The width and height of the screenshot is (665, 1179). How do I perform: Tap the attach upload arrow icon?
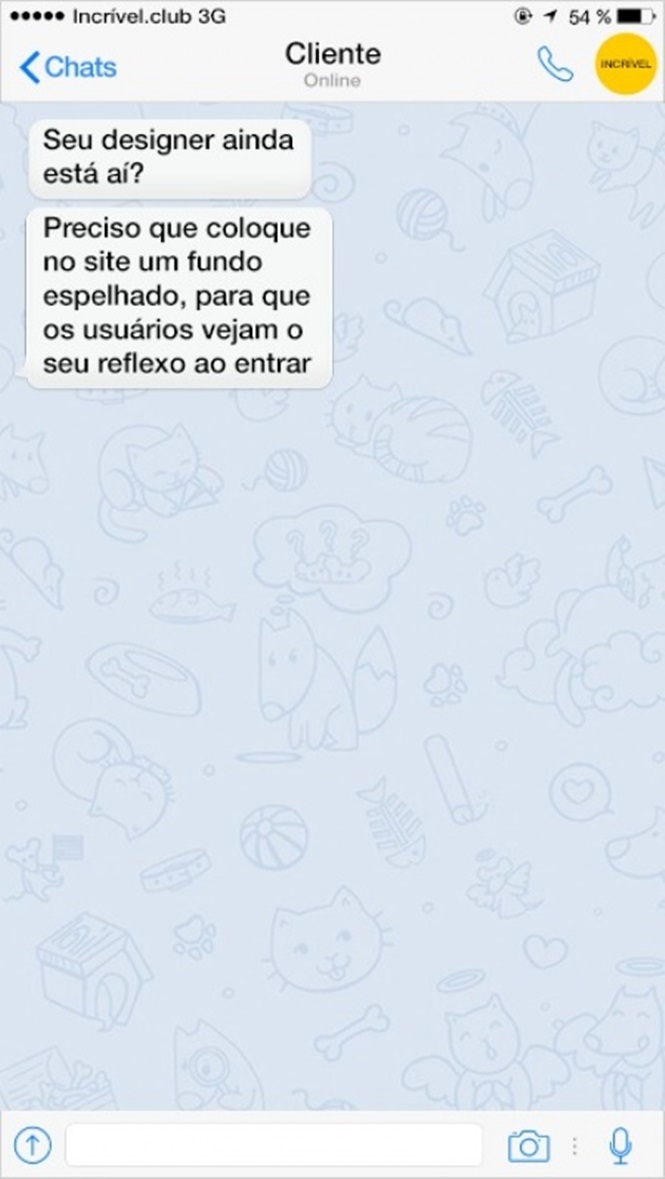click(x=32, y=1145)
